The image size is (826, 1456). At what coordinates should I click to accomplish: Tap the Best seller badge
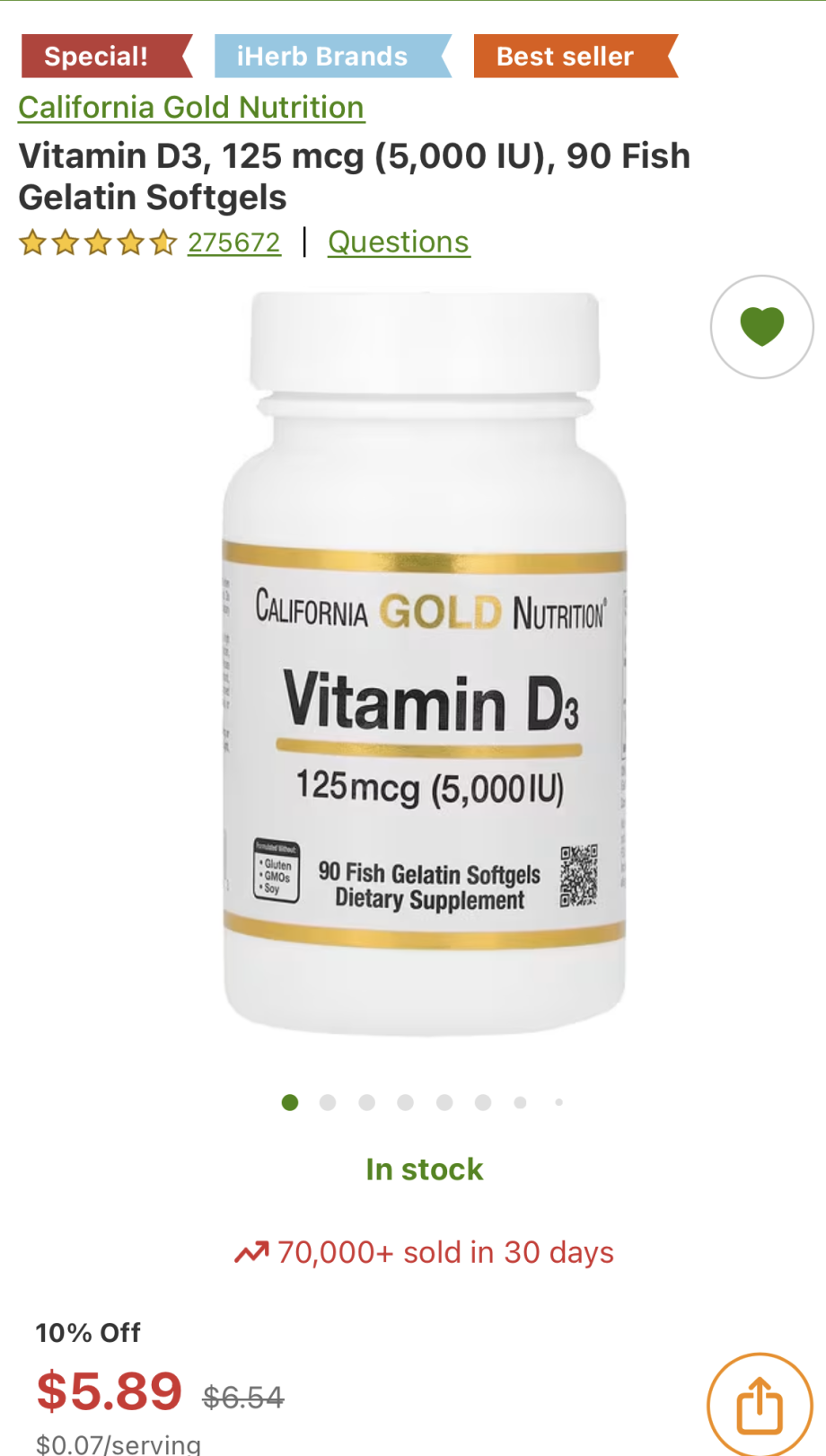566,57
